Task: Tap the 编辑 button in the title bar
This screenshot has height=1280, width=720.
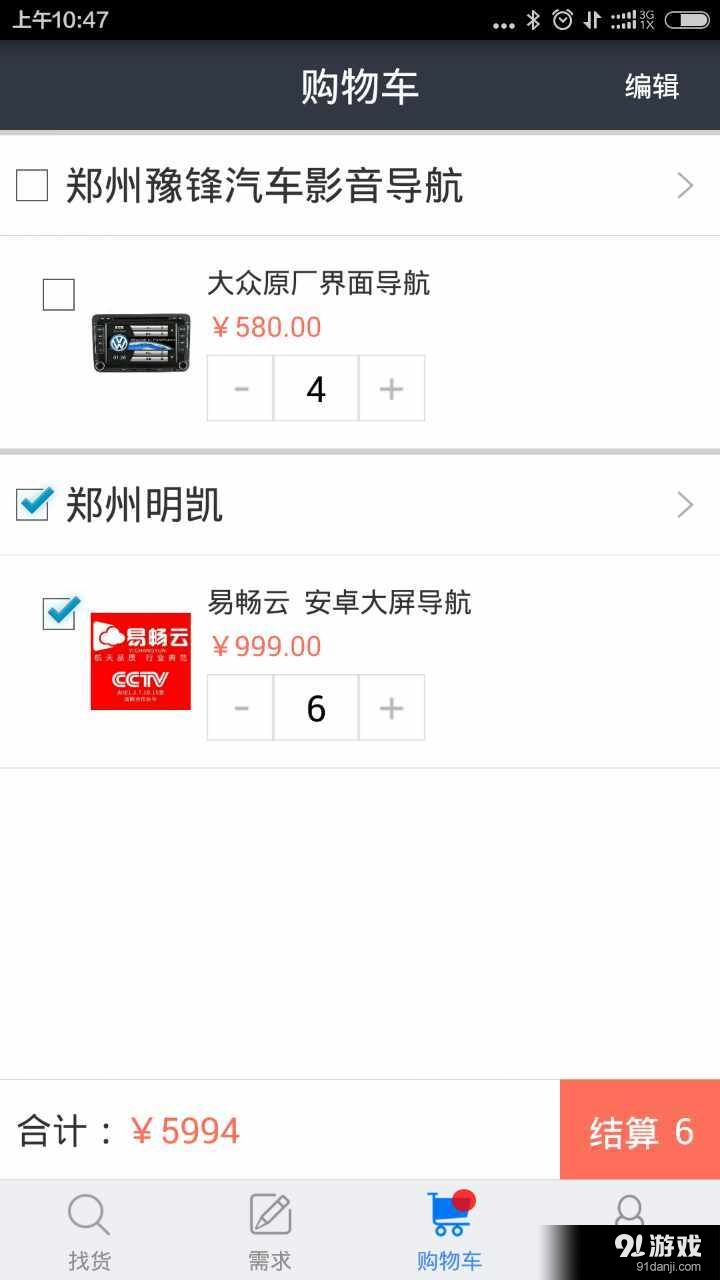Action: 653,88
